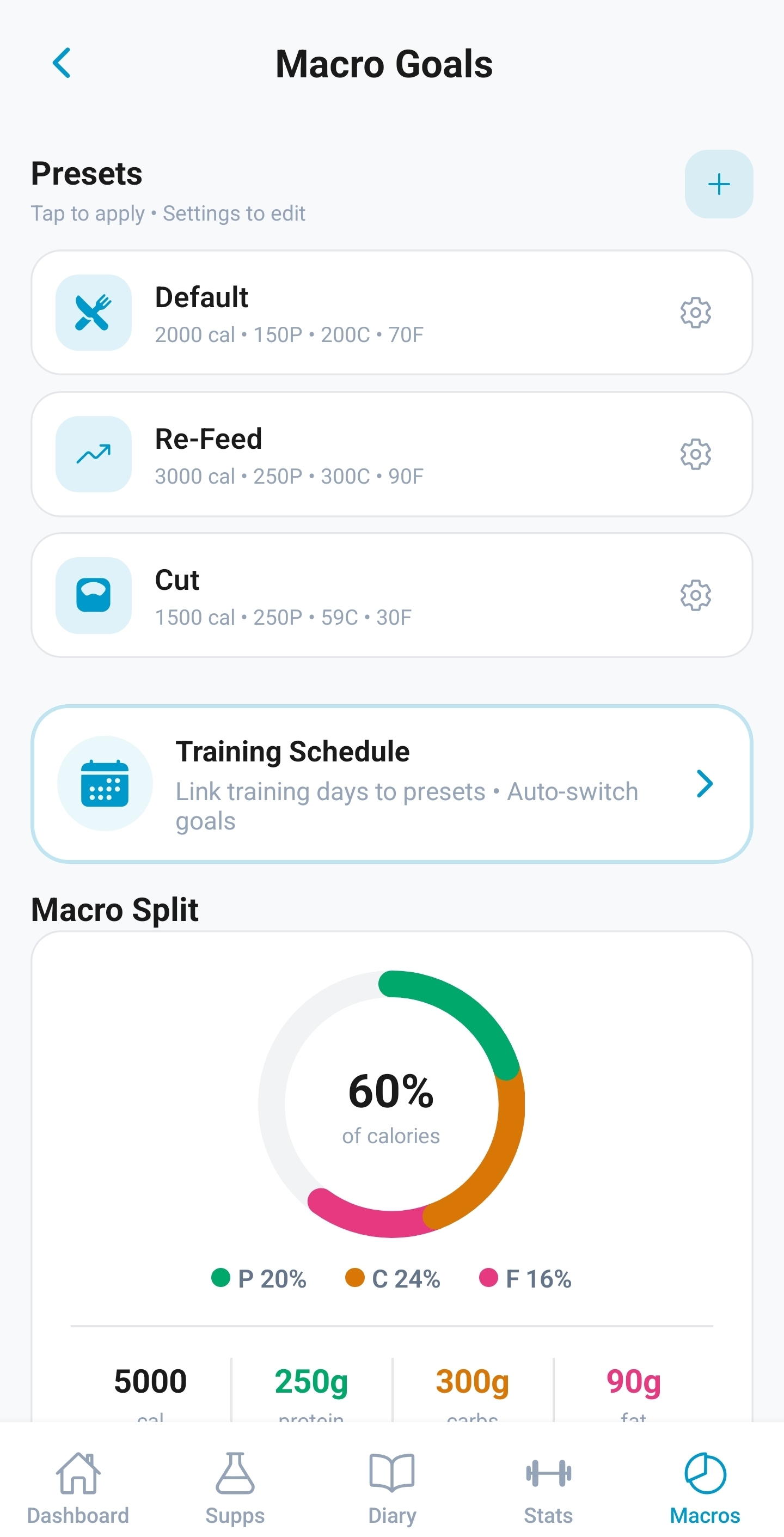
Task: Open settings for the Default preset
Action: pyautogui.click(x=695, y=313)
